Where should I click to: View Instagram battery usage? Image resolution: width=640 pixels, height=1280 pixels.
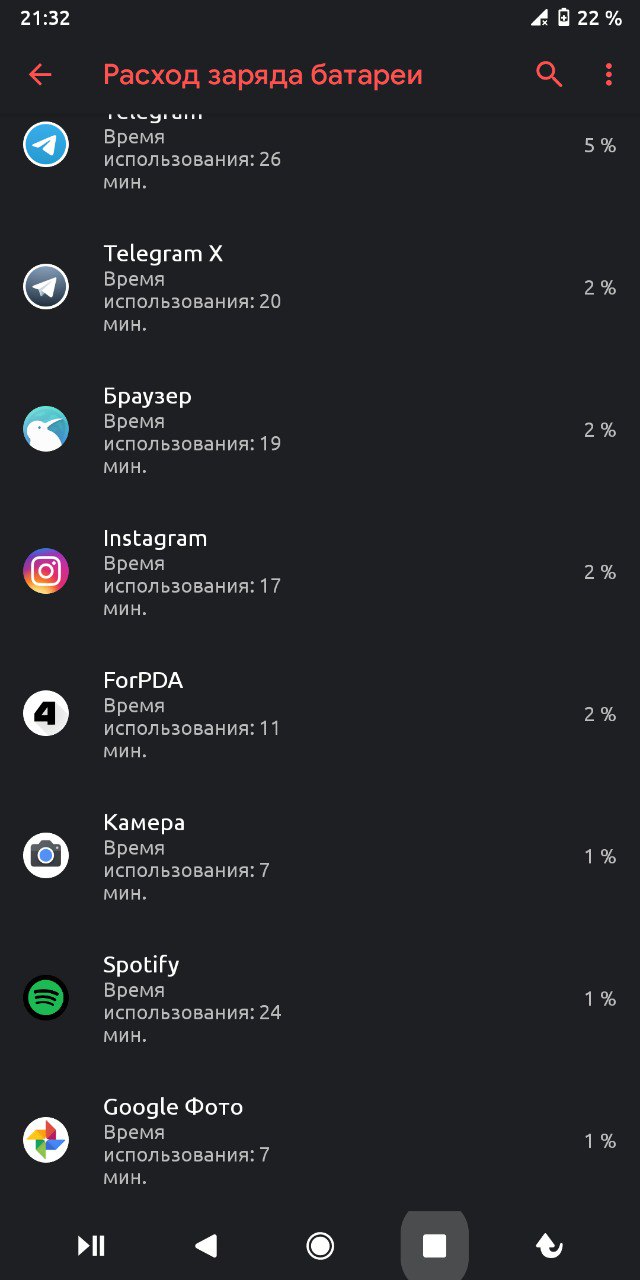(x=320, y=572)
